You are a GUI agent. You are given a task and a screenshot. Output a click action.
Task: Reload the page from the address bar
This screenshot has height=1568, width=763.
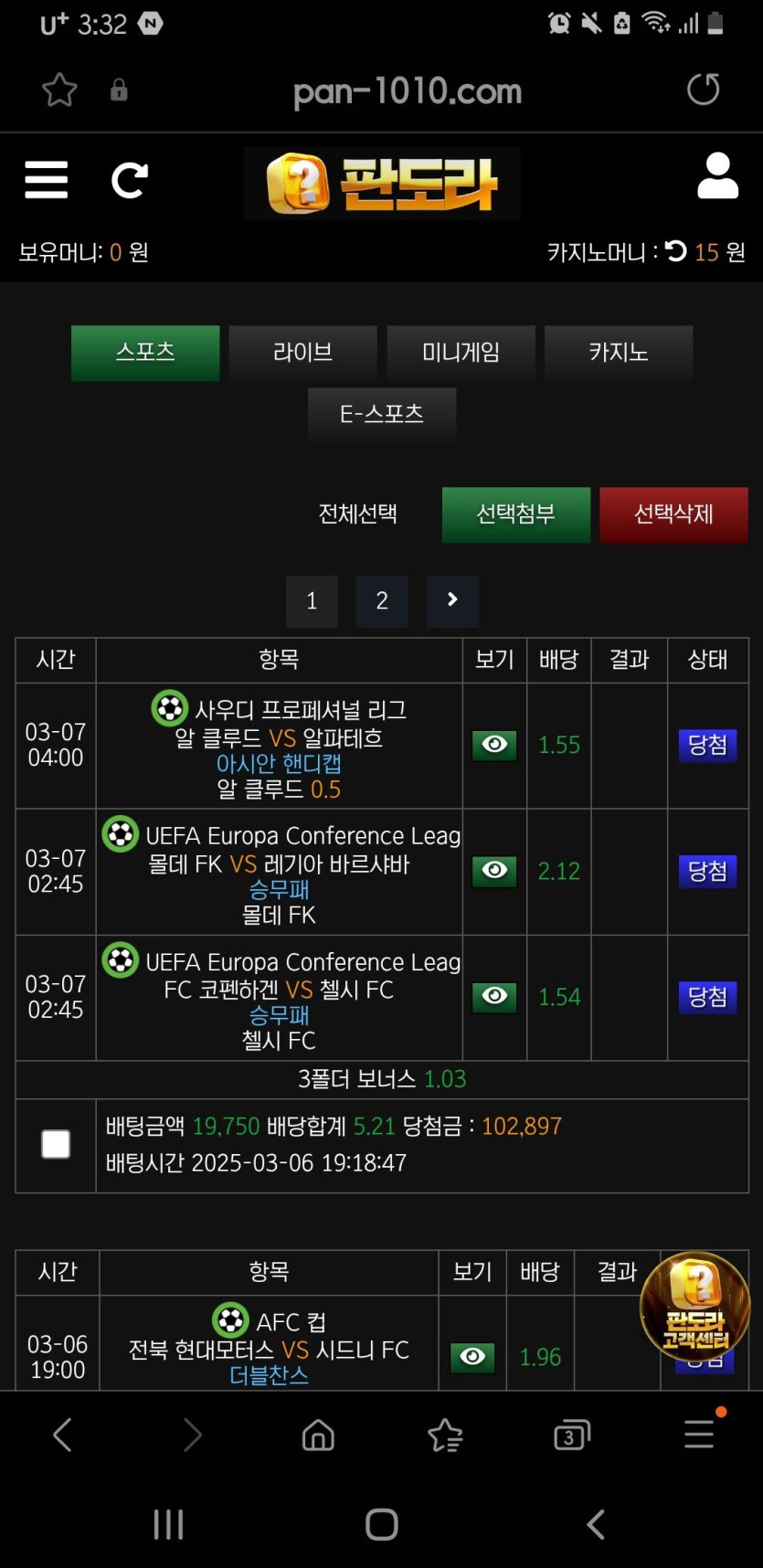pyautogui.click(x=703, y=90)
